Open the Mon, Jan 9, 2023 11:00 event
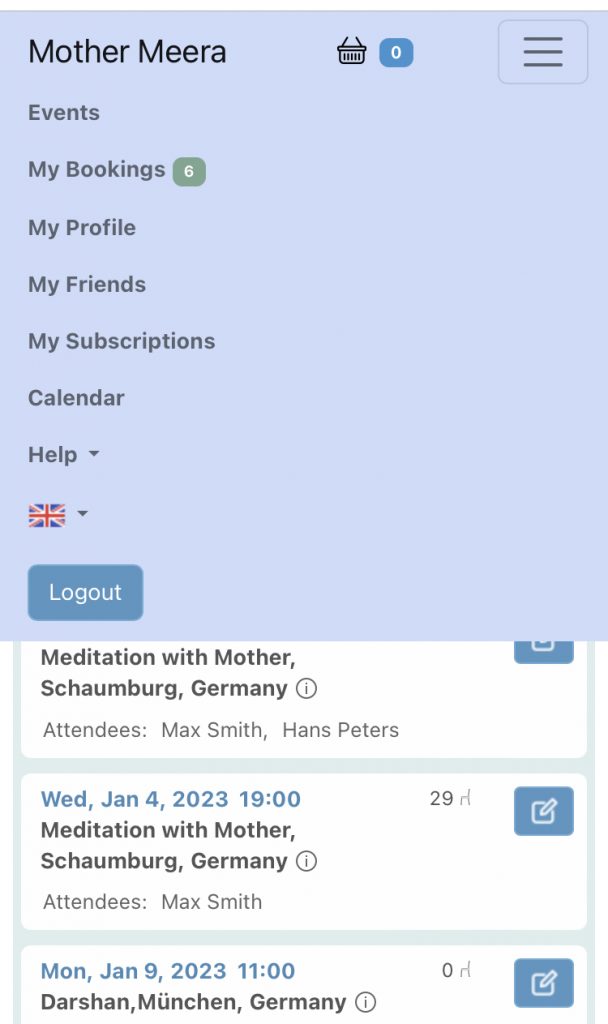This screenshot has width=608, height=1024. 168,970
